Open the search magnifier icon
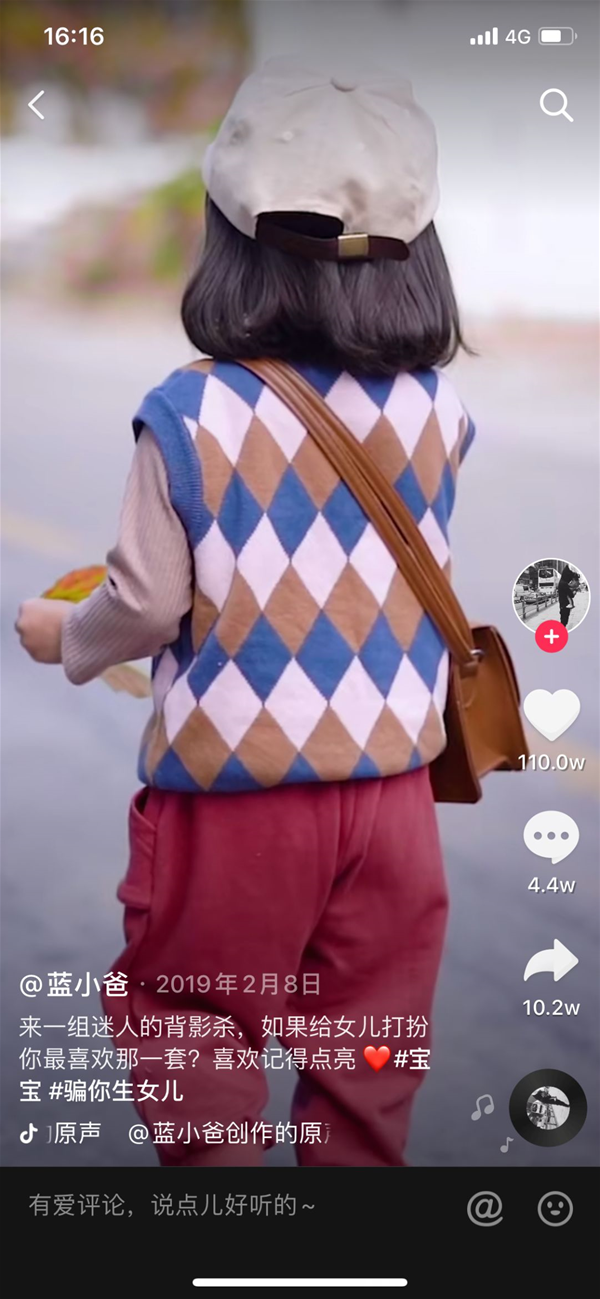The height and width of the screenshot is (1299, 600). click(556, 104)
